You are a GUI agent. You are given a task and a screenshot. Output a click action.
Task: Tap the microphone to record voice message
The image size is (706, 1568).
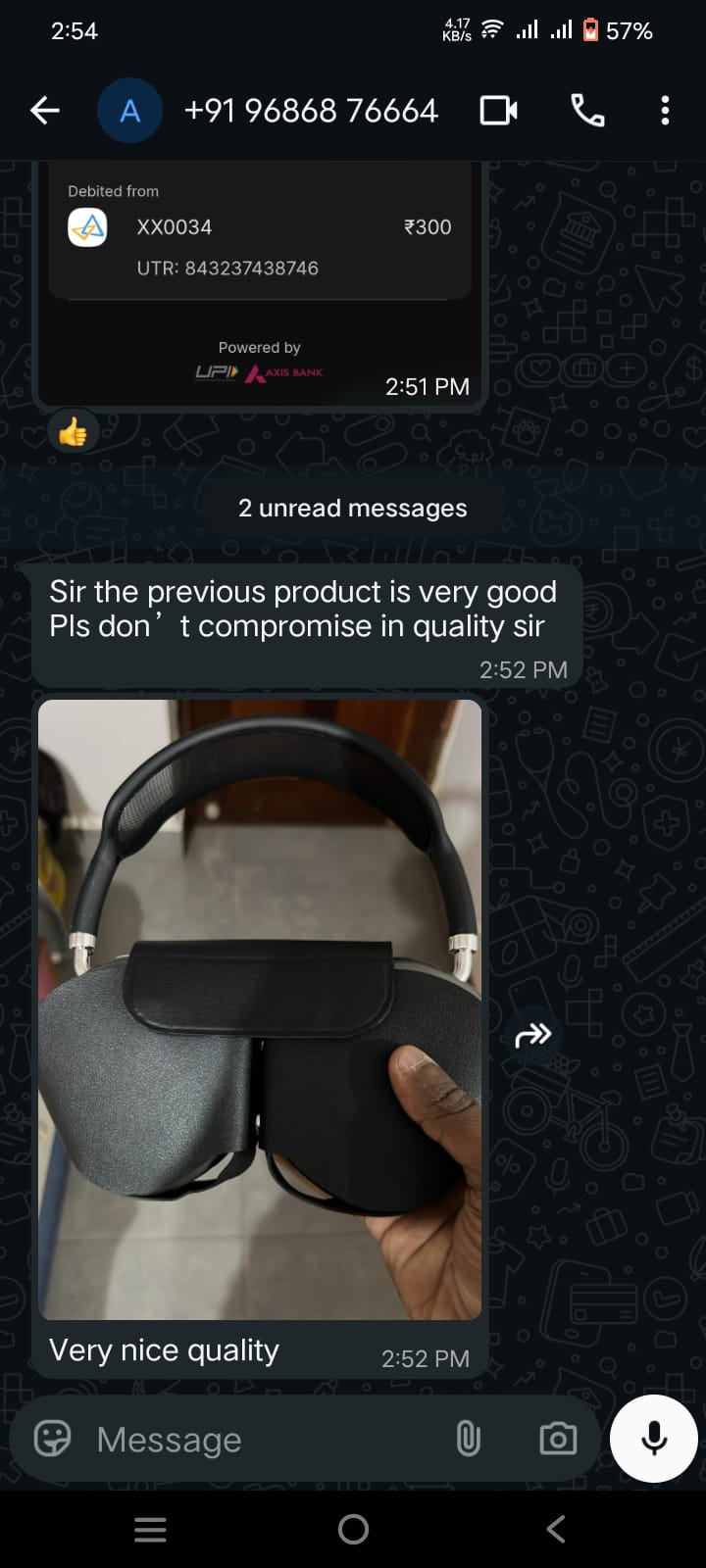pyautogui.click(x=654, y=1439)
